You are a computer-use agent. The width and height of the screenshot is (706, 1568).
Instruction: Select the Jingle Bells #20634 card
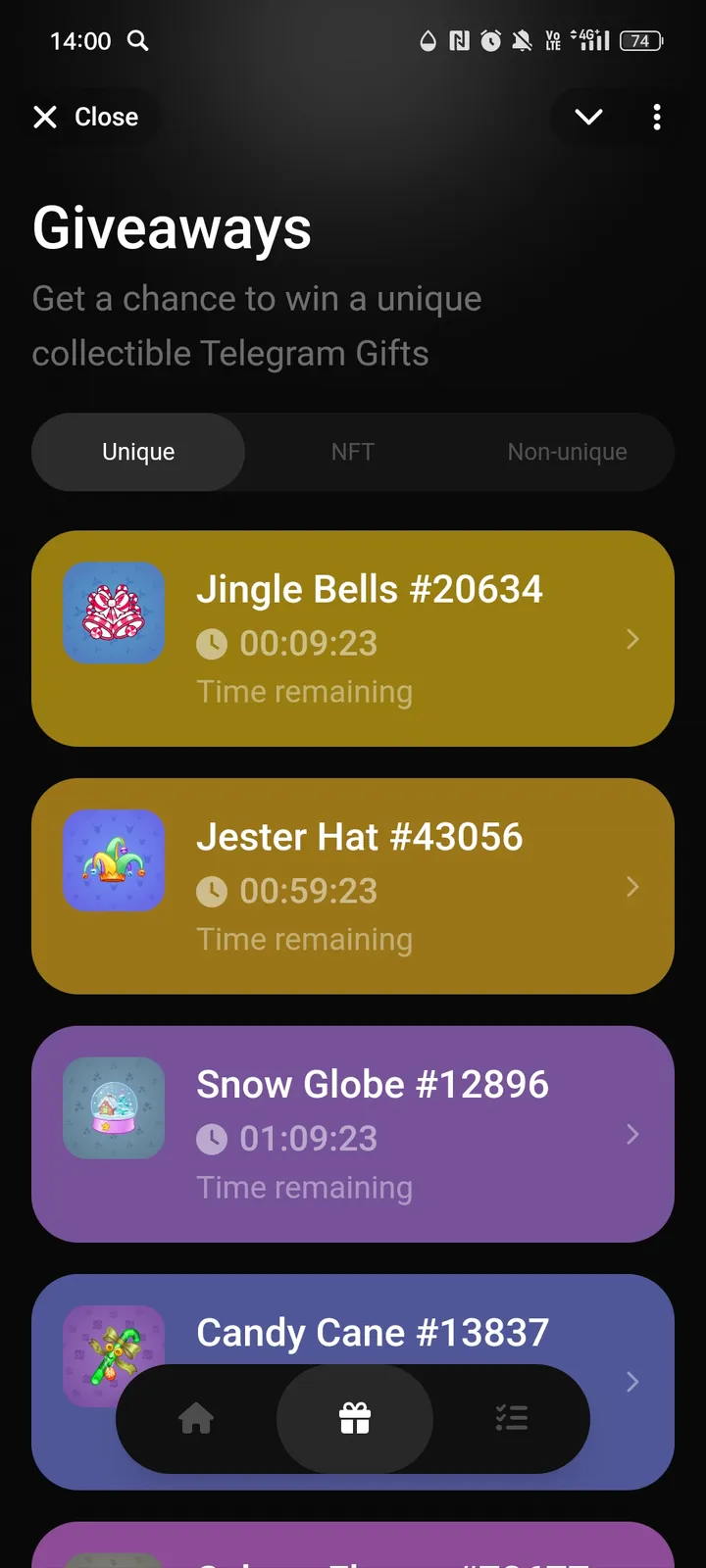click(x=353, y=639)
